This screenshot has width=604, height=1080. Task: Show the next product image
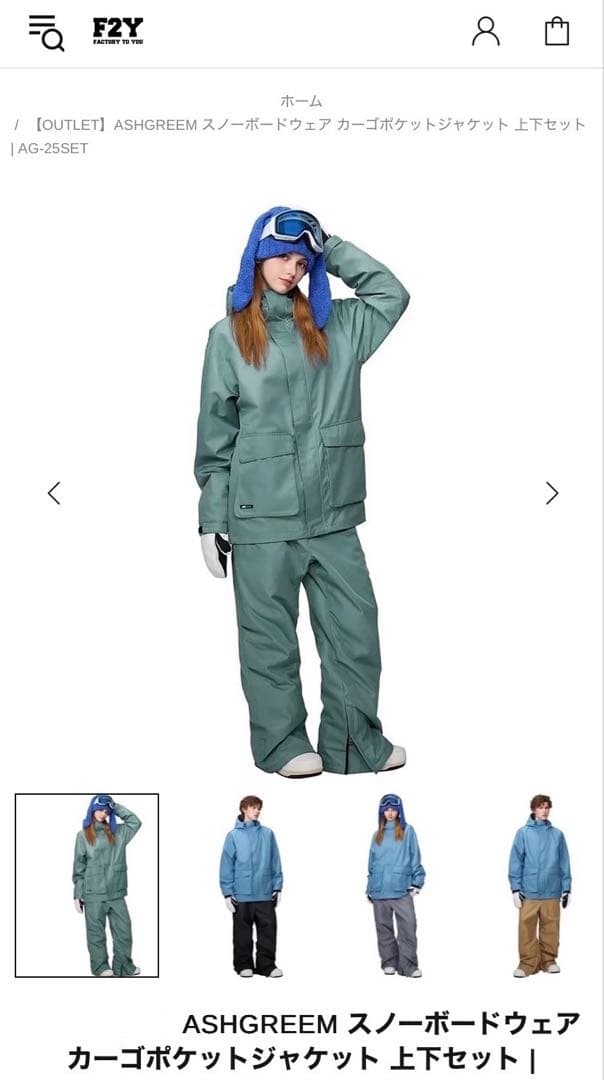(x=551, y=492)
